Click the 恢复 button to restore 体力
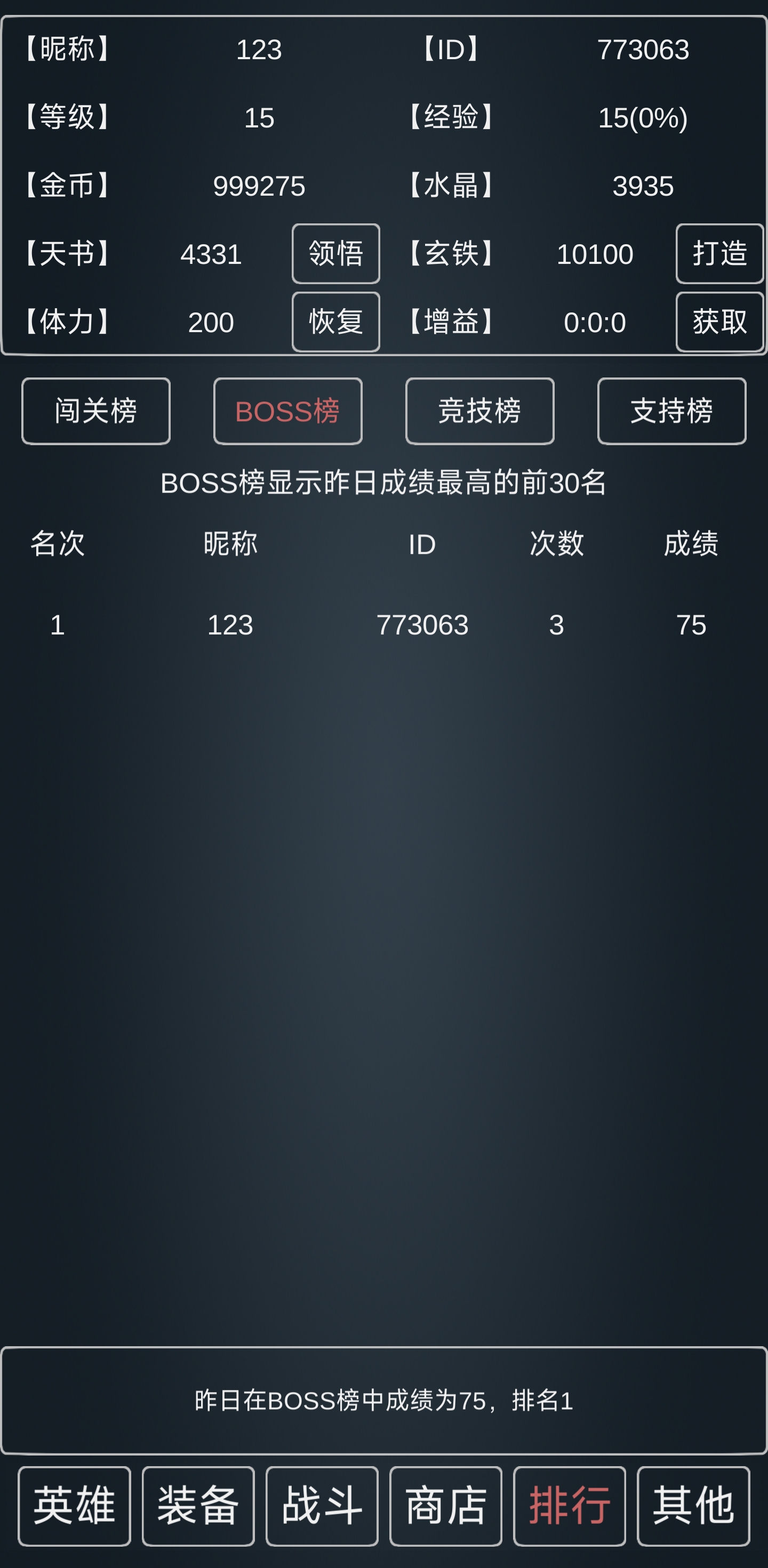 pyautogui.click(x=335, y=323)
